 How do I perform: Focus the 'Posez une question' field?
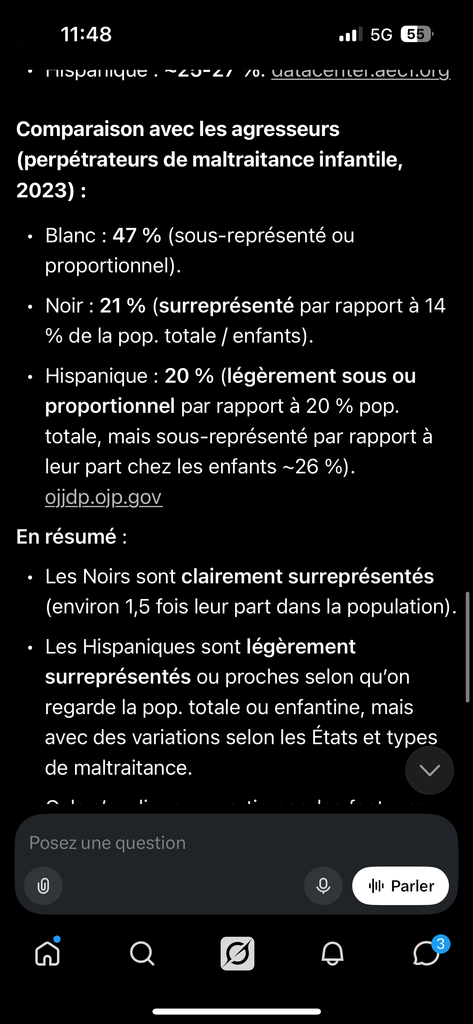tap(236, 842)
